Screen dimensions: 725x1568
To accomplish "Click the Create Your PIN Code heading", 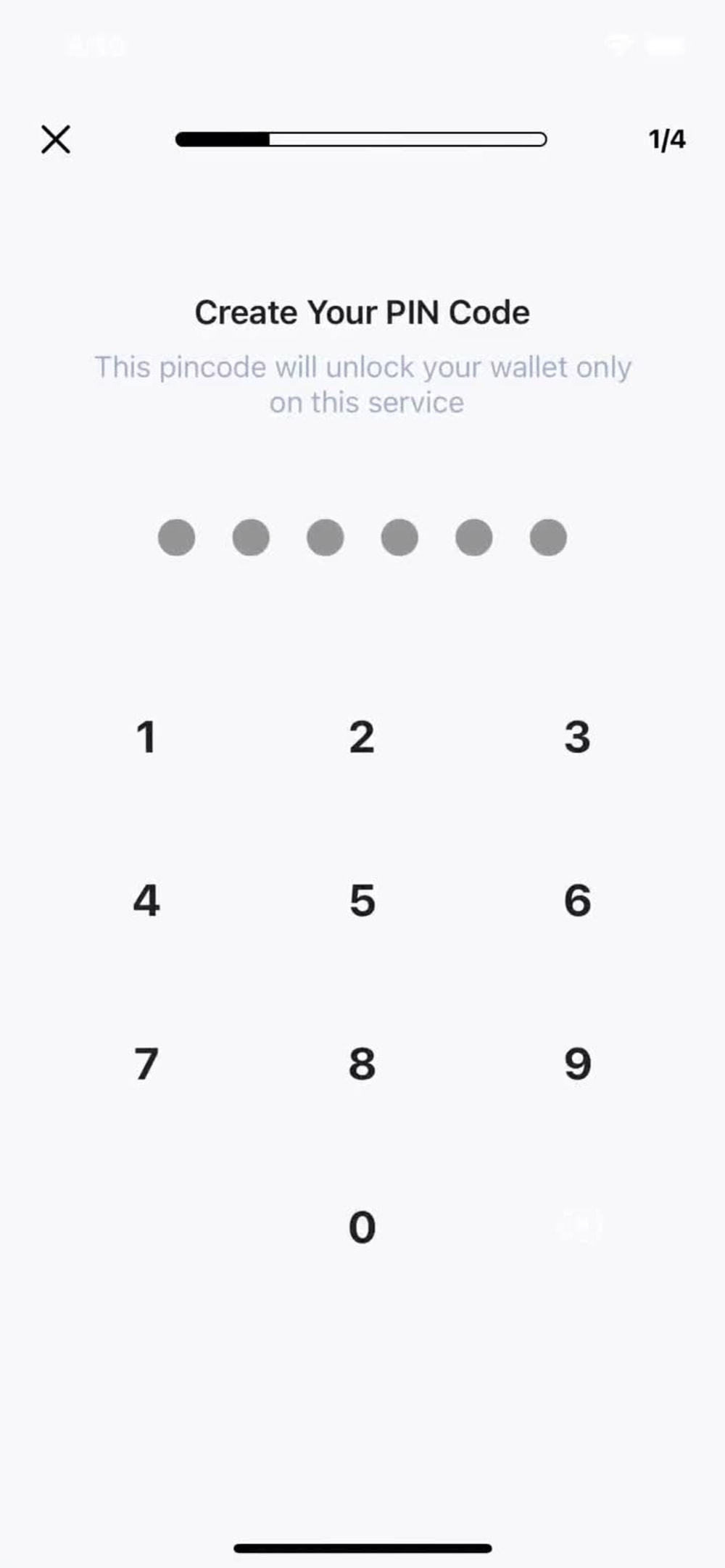I will click(362, 312).
